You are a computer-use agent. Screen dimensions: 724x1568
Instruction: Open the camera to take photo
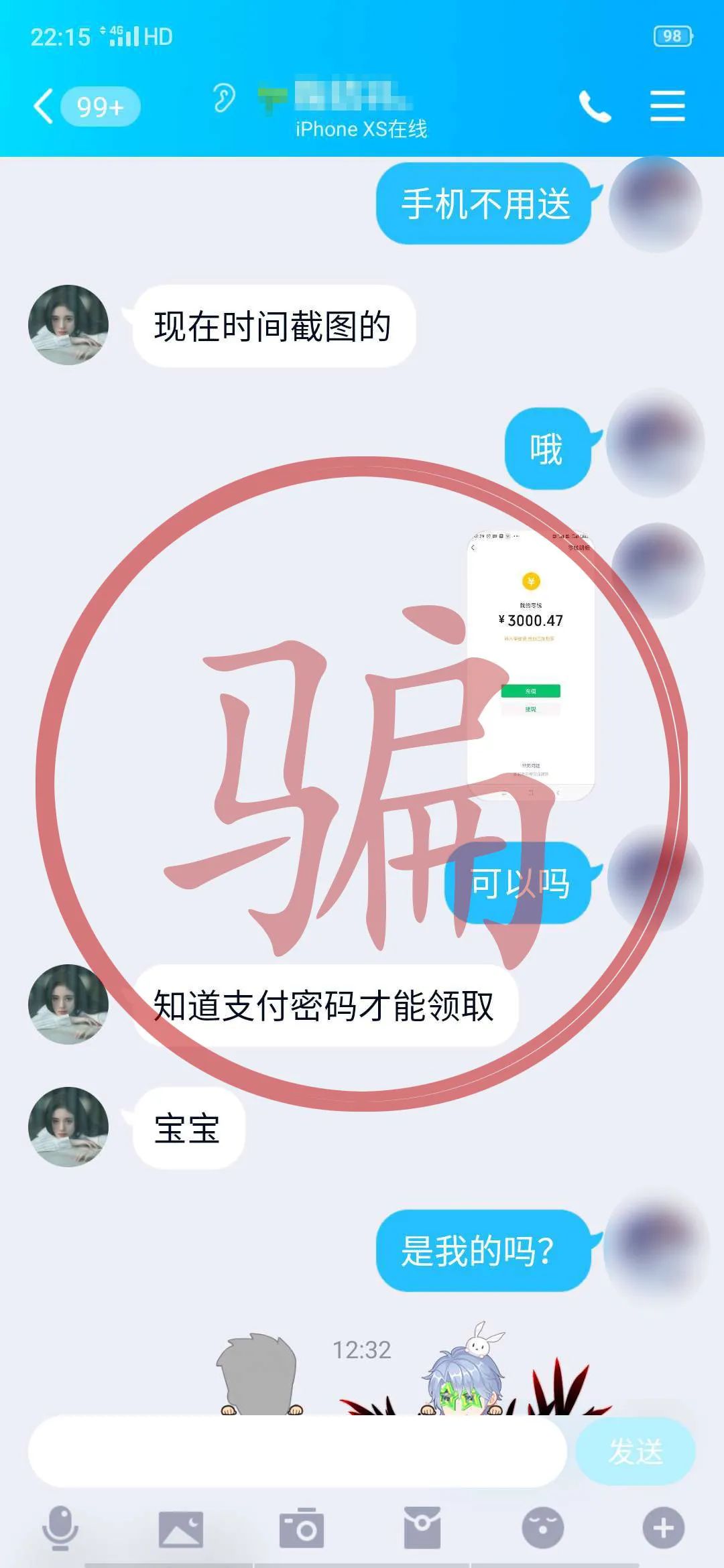pos(302,1528)
